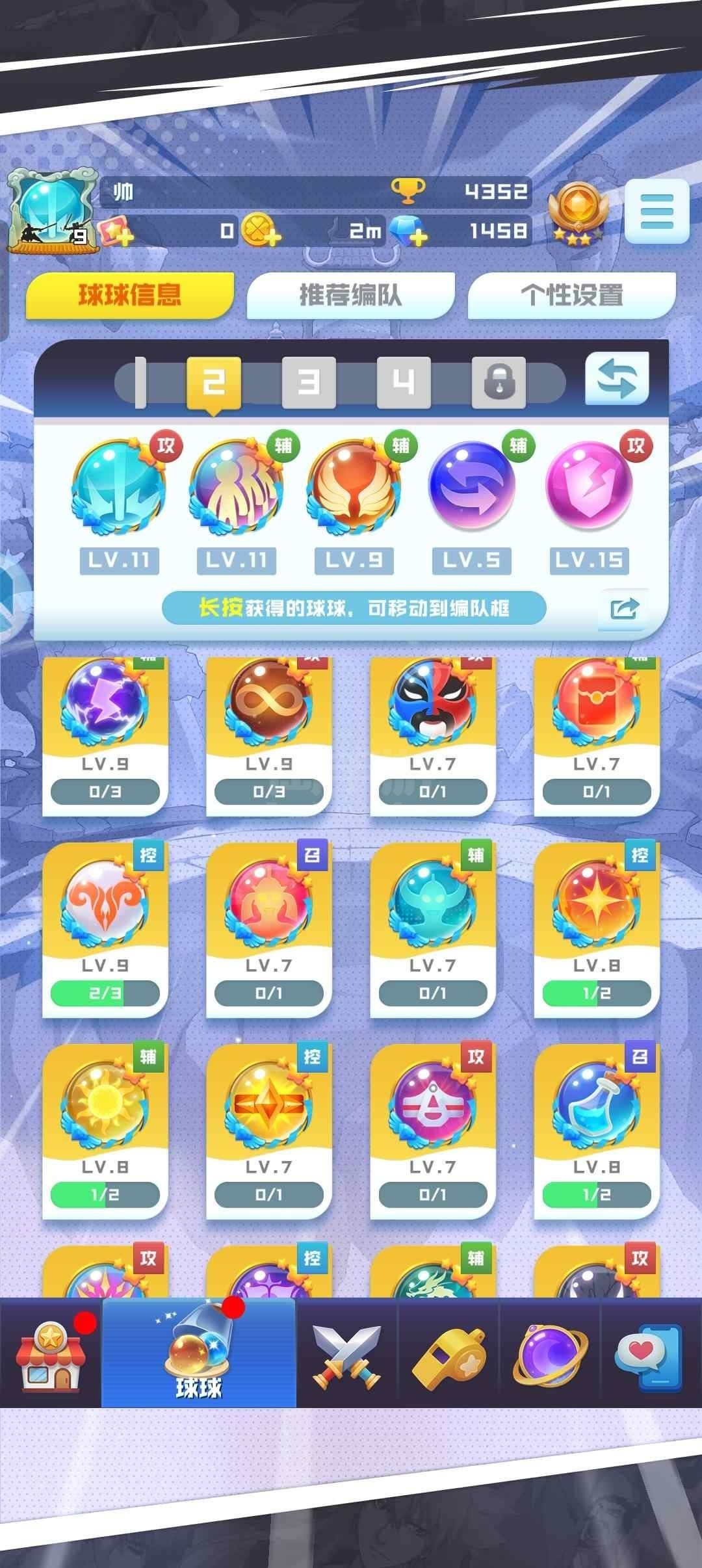Switch to the 个性设置 tab

(x=572, y=295)
